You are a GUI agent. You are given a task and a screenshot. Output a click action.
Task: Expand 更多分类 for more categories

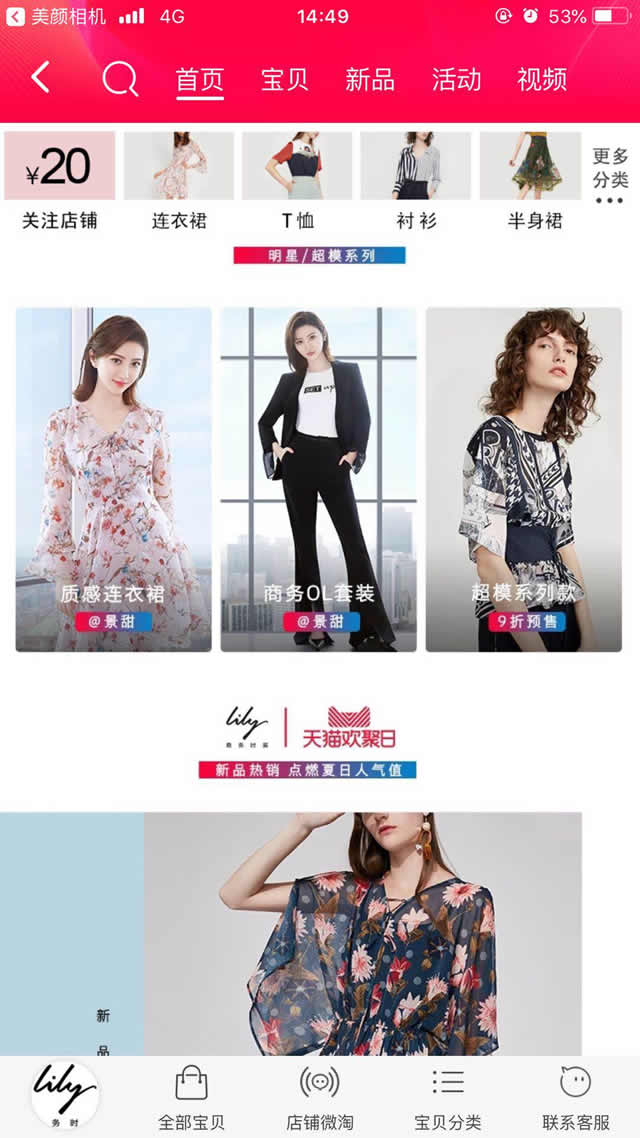pyautogui.click(x=610, y=175)
